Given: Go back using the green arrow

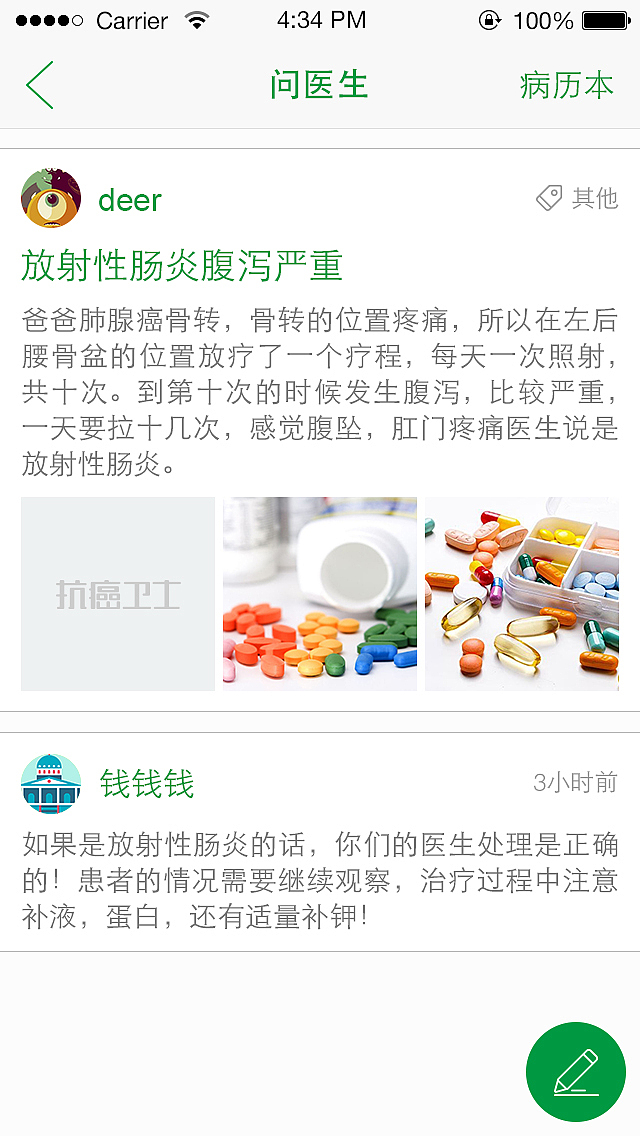Looking at the screenshot, I should pos(40,85).
